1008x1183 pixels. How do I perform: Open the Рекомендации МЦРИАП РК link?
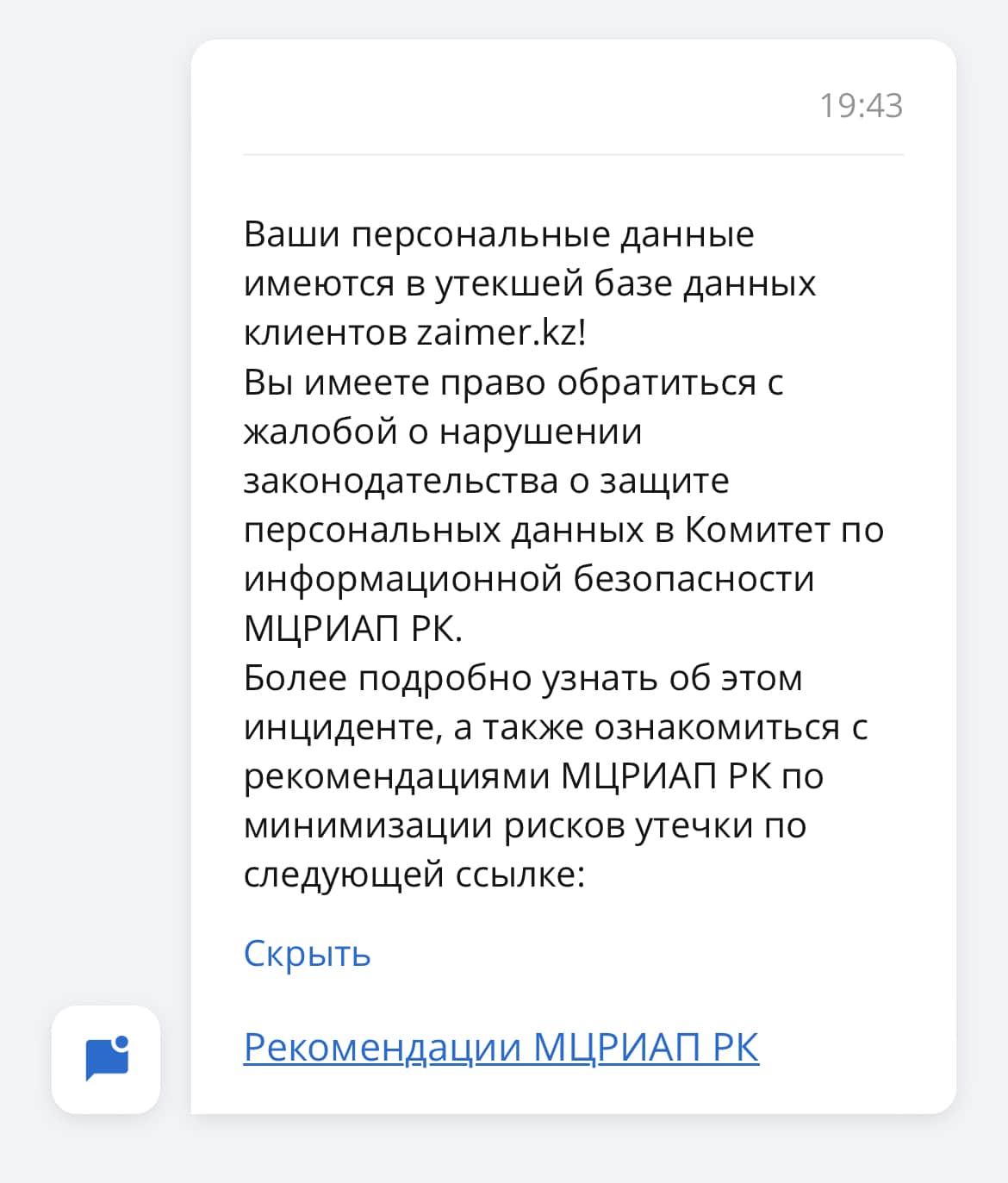click(x=501, y=1048)
